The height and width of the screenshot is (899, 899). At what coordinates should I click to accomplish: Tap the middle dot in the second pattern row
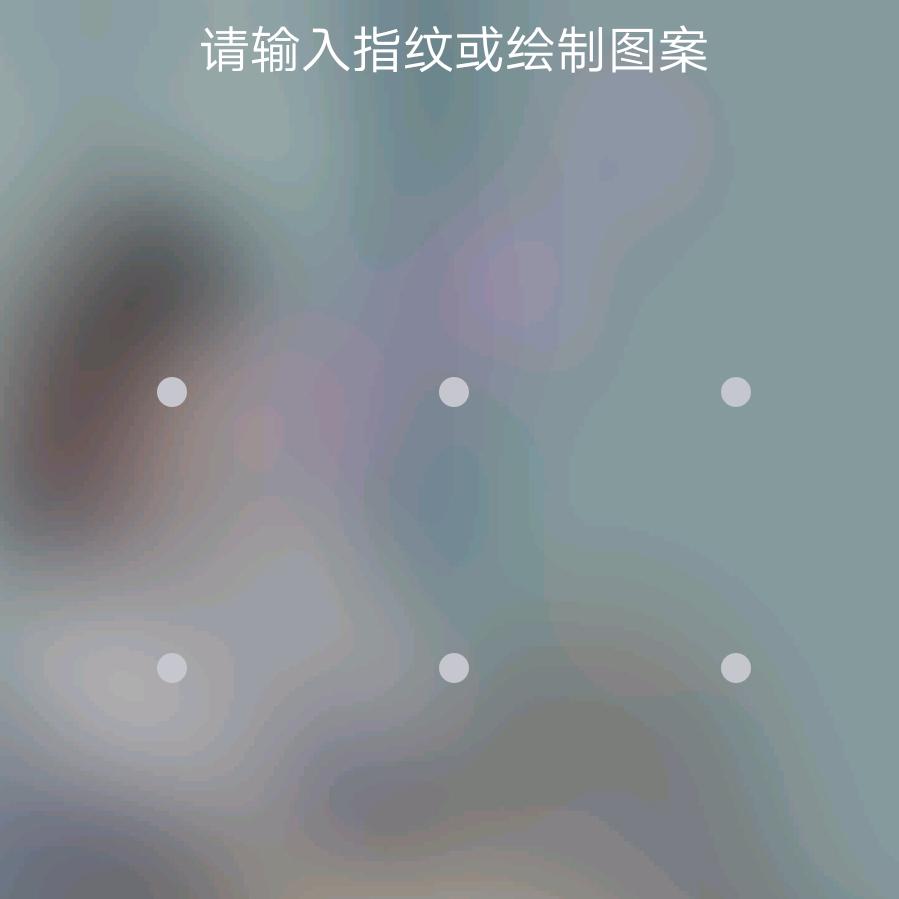pos(454,668)
